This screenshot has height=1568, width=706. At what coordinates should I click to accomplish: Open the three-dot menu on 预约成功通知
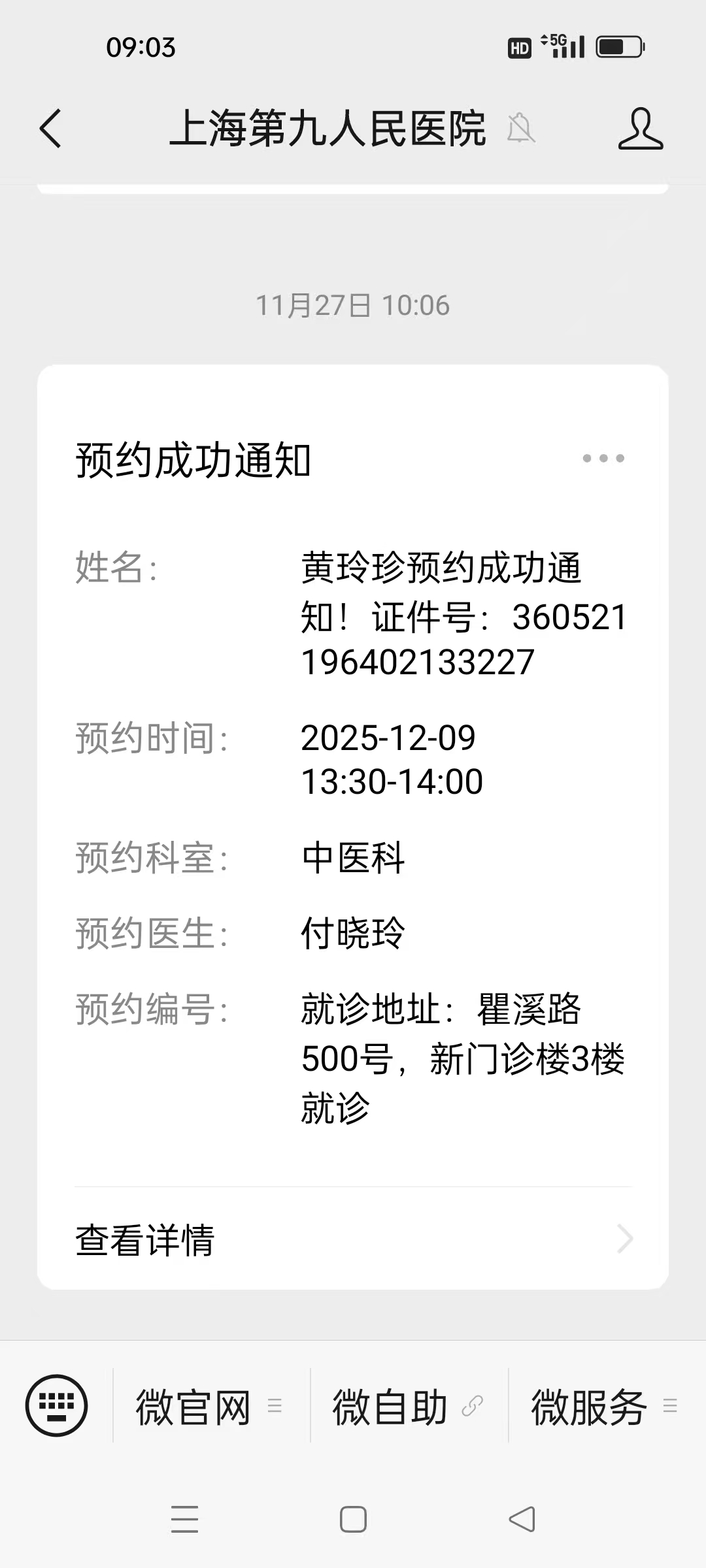[x=603, y=459]
